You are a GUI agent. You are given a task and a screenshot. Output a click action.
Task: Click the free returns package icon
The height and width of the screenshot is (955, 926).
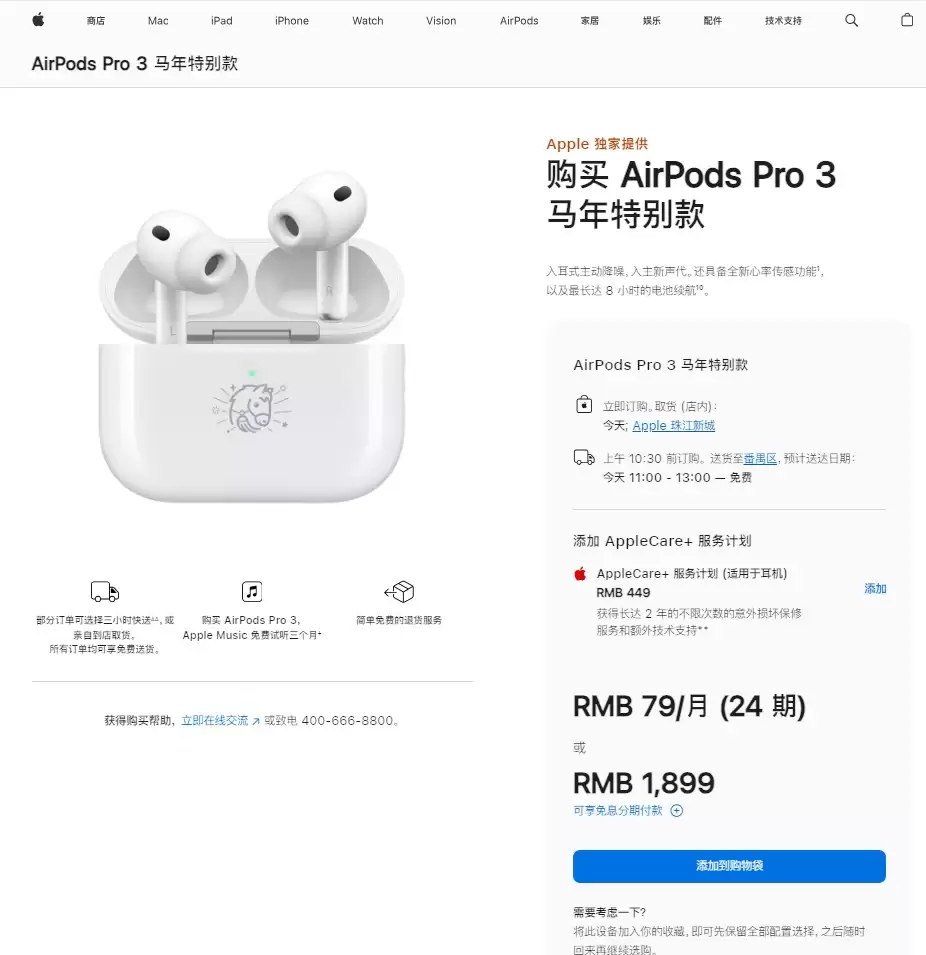coord(399,591)
